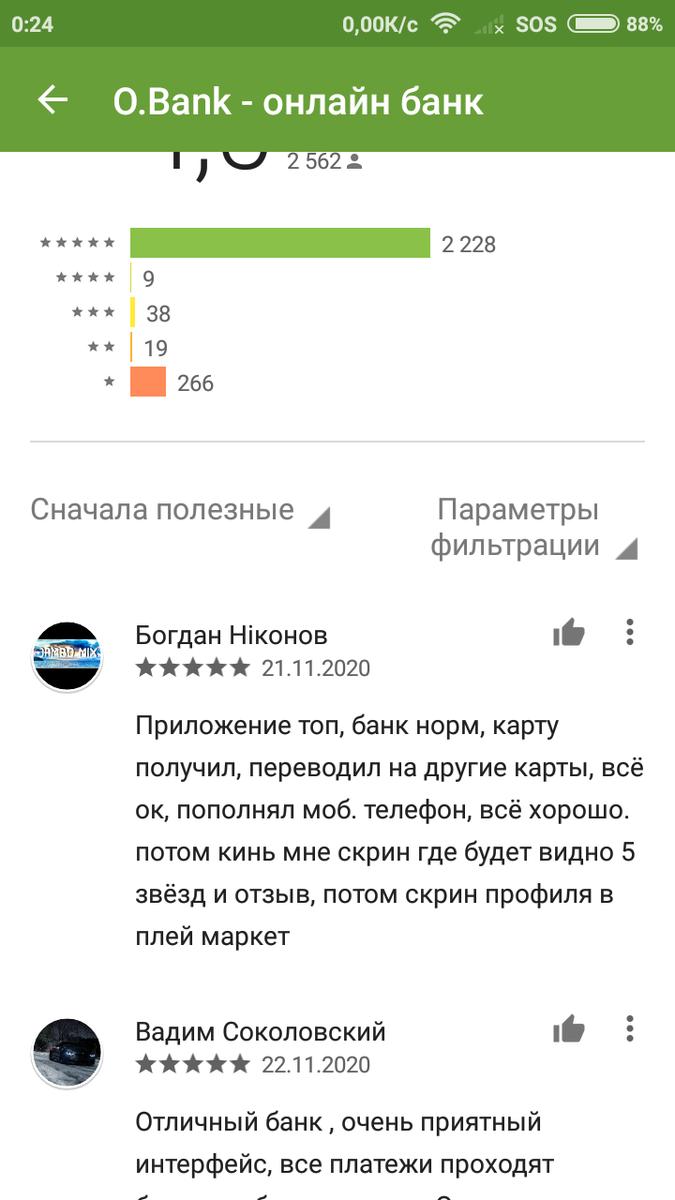The width and height of the screenshot is (675, 1200).
Task: Open overflow menu on Вадим Соколовский's review
Action: click(629, 1029)
